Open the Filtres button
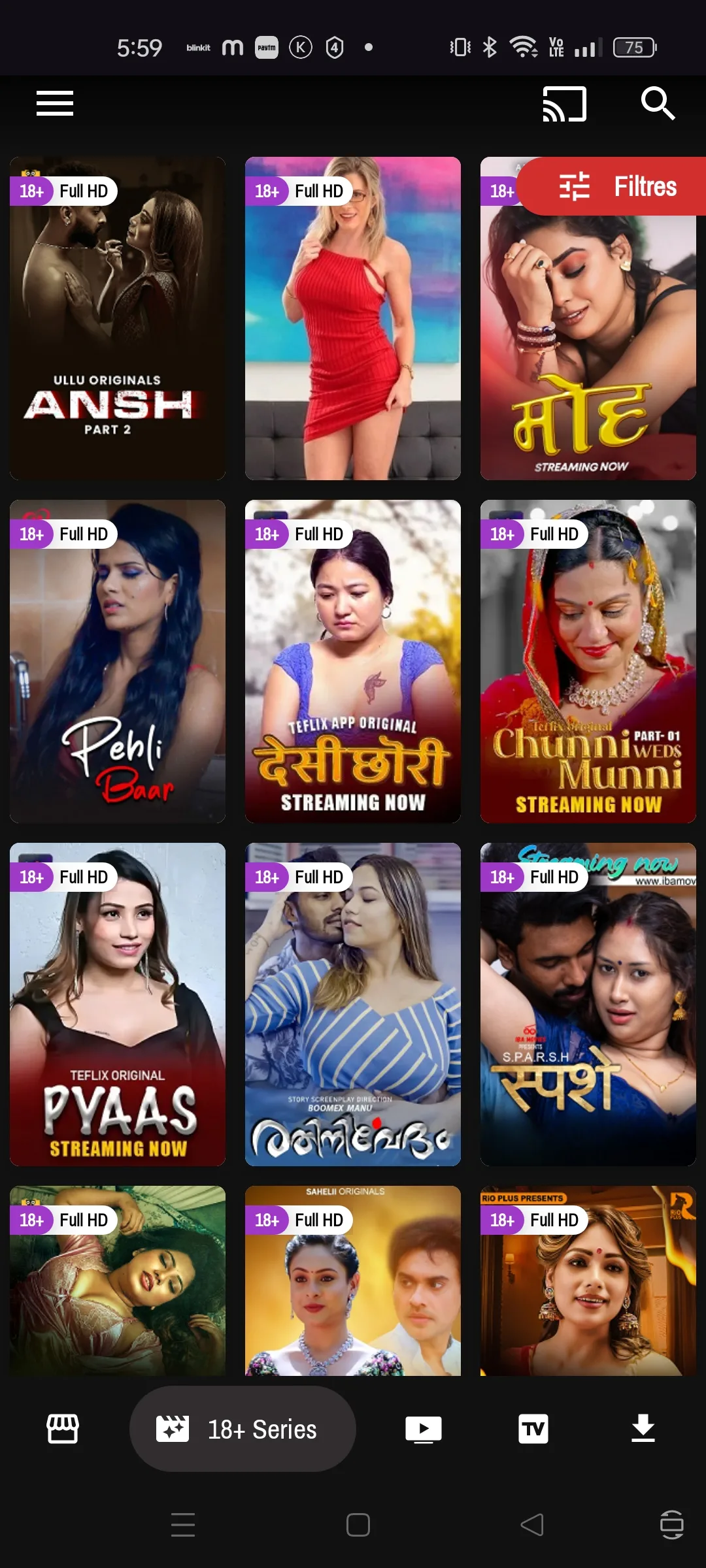 point(614,187)
